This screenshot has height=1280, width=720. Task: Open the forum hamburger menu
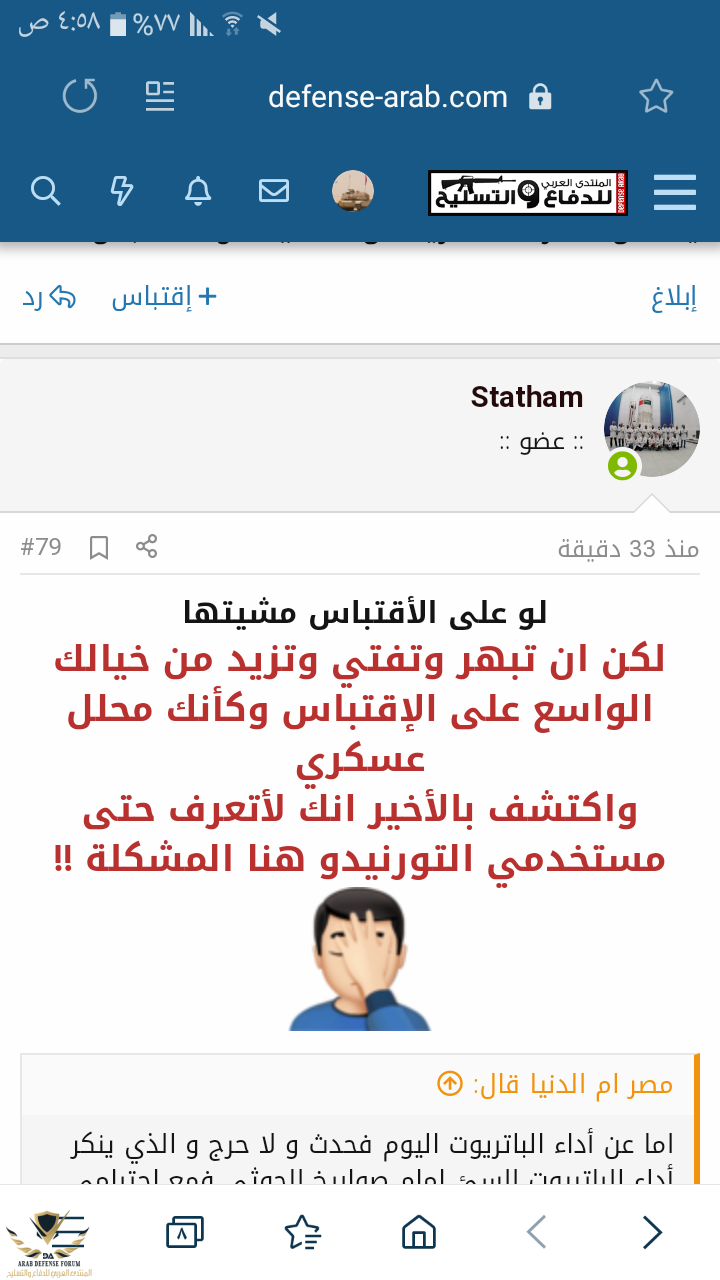pos(675,192)
